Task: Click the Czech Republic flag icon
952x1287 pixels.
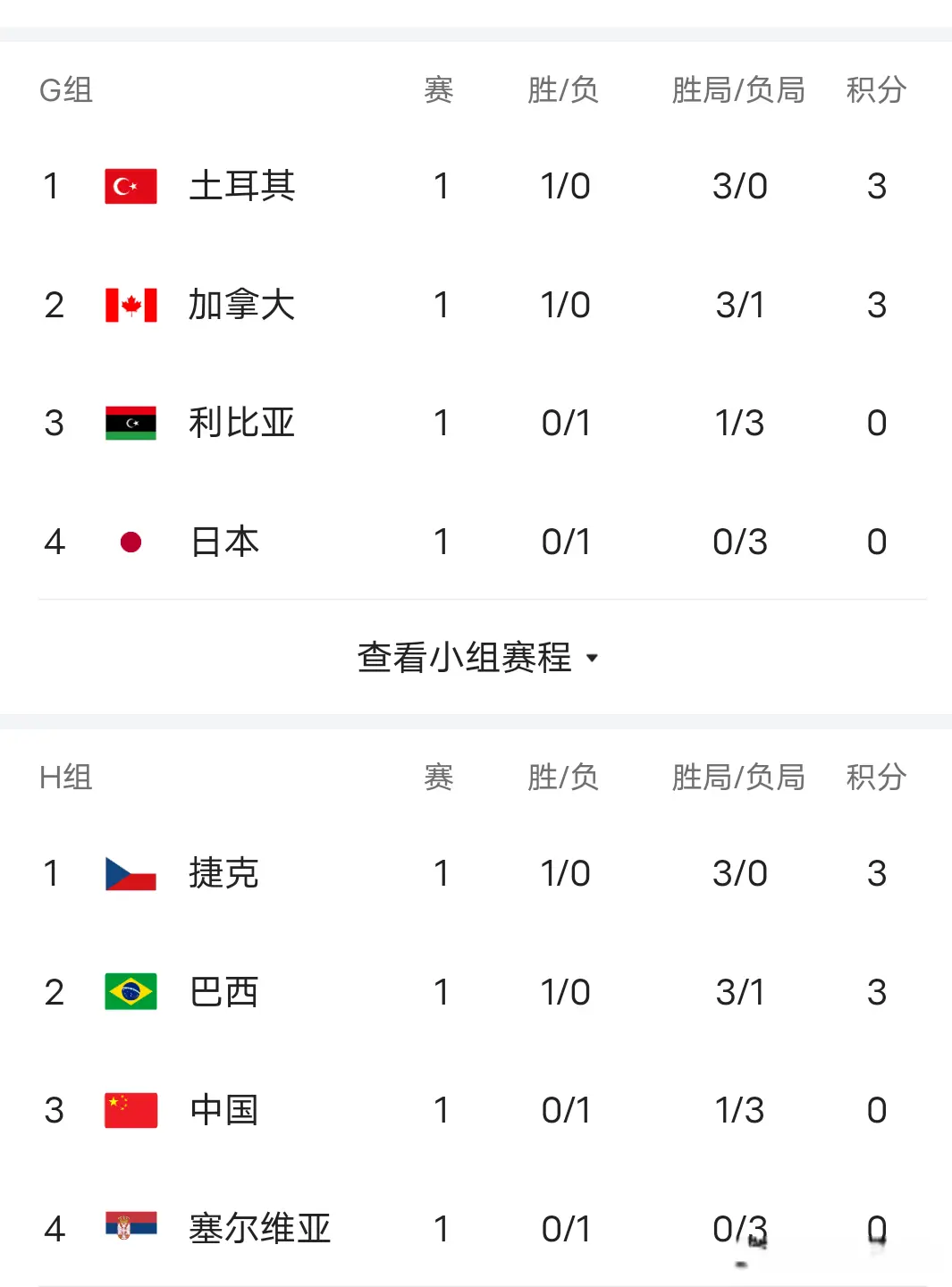Action: click(130, 872)
